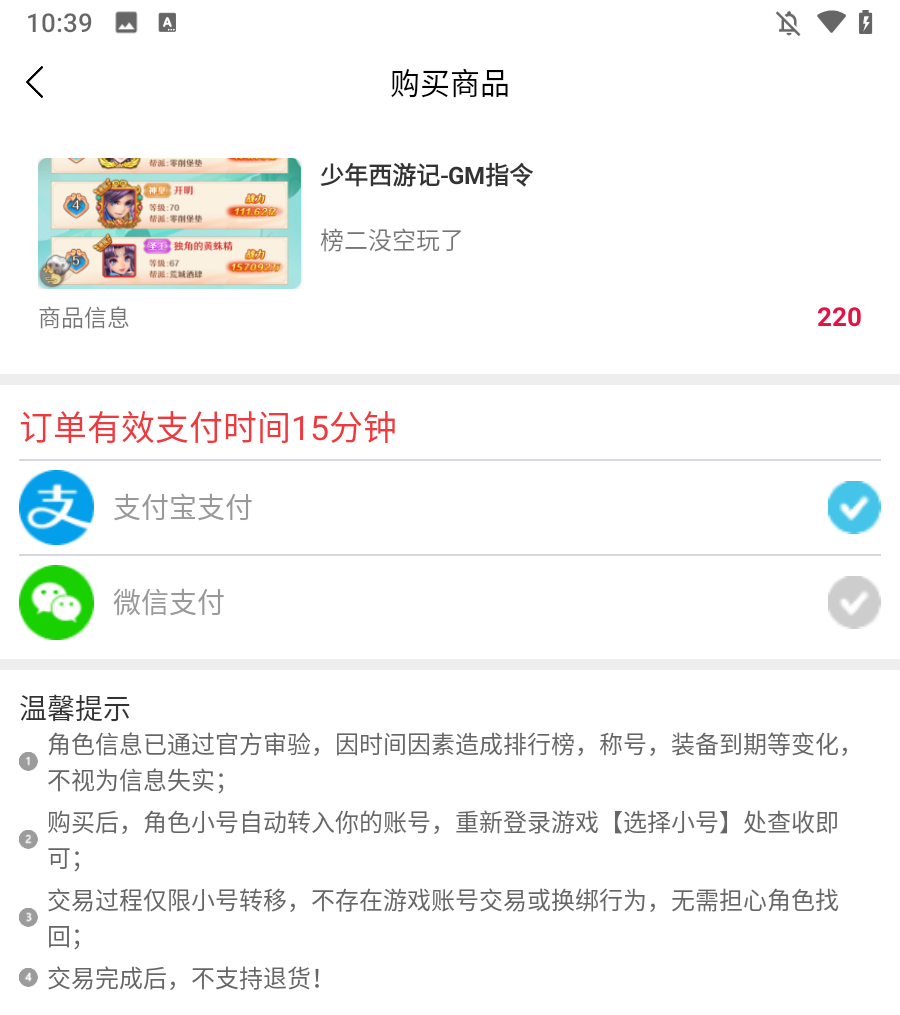Click the muted notification bell icon
Screen dimensions: 900x1015
[x=788, y=22]
